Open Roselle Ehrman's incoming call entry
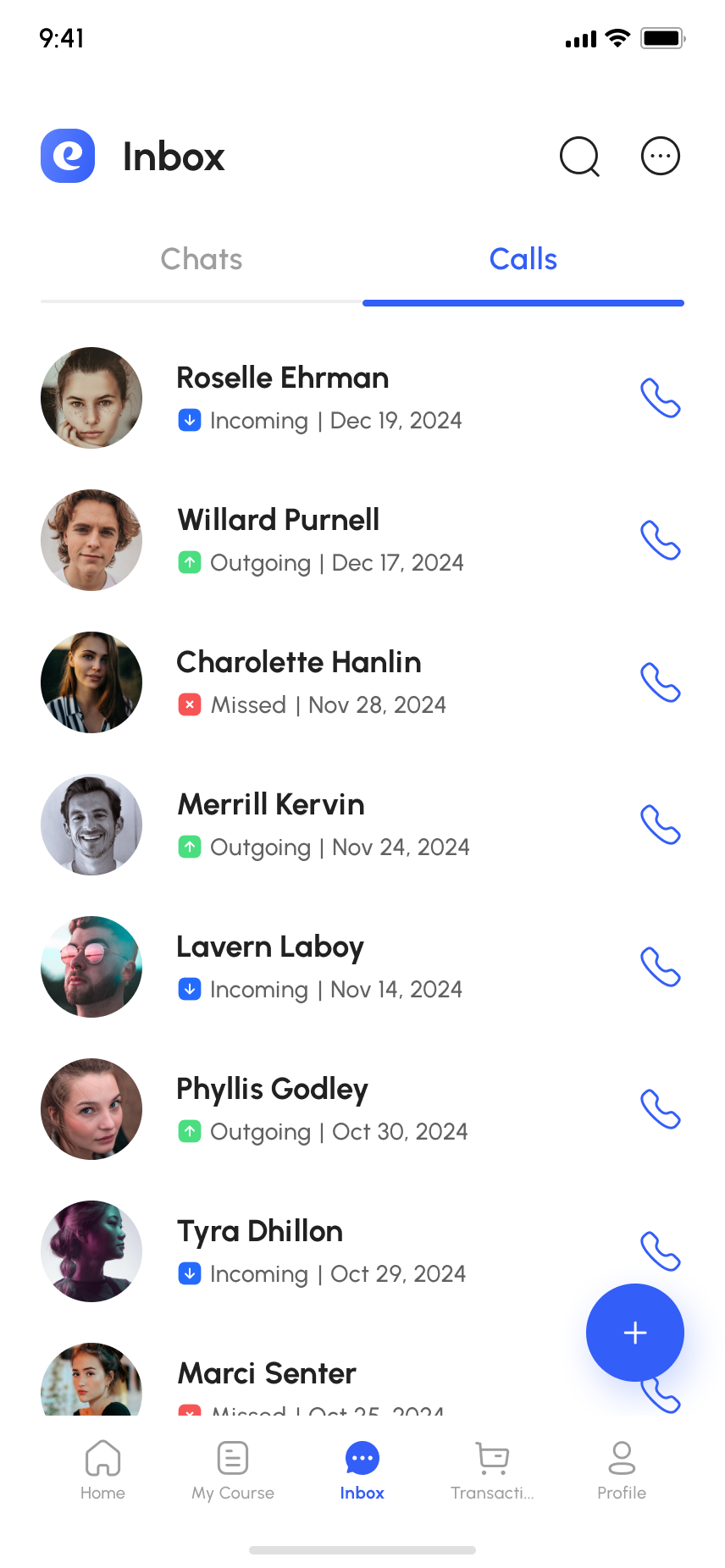Viewport: 725px width, 1568px height. 322,398
